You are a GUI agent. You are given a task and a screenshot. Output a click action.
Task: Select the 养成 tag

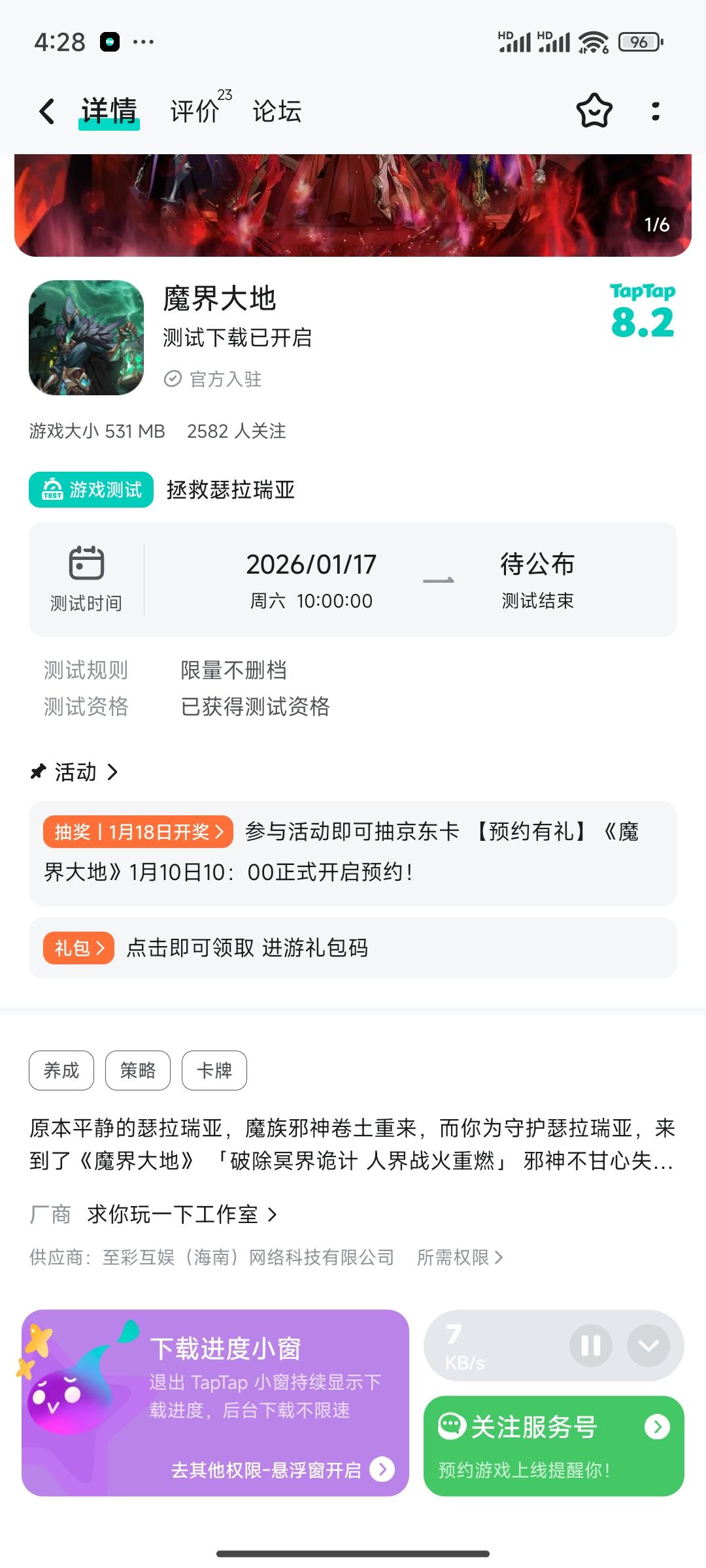coord(61,1070)
